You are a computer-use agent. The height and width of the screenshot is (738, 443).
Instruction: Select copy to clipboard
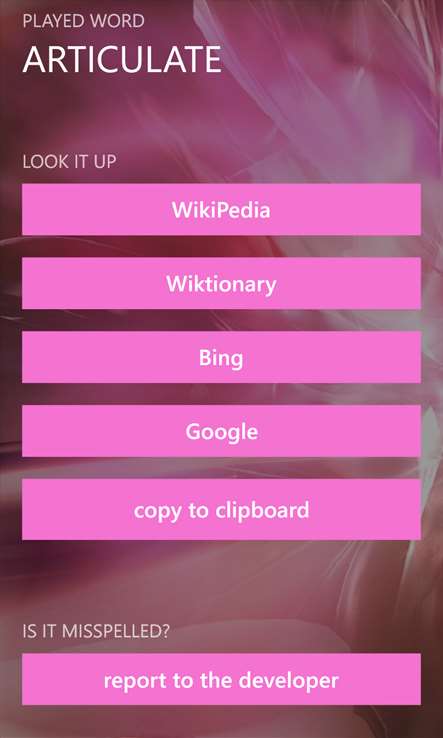(x=221, y=510)
